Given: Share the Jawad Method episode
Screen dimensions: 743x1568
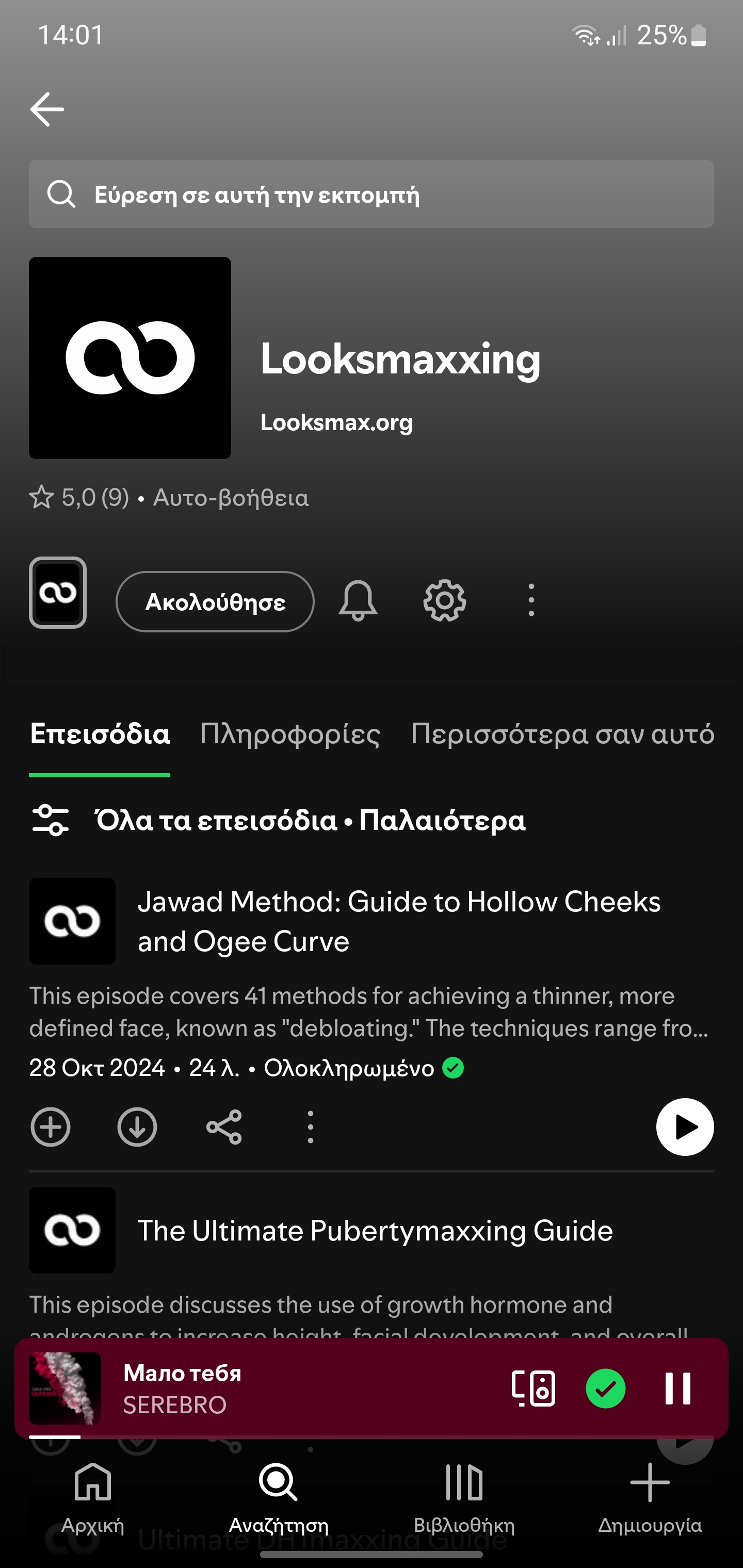Looking at the screenshot, I should pos(224,1128).
